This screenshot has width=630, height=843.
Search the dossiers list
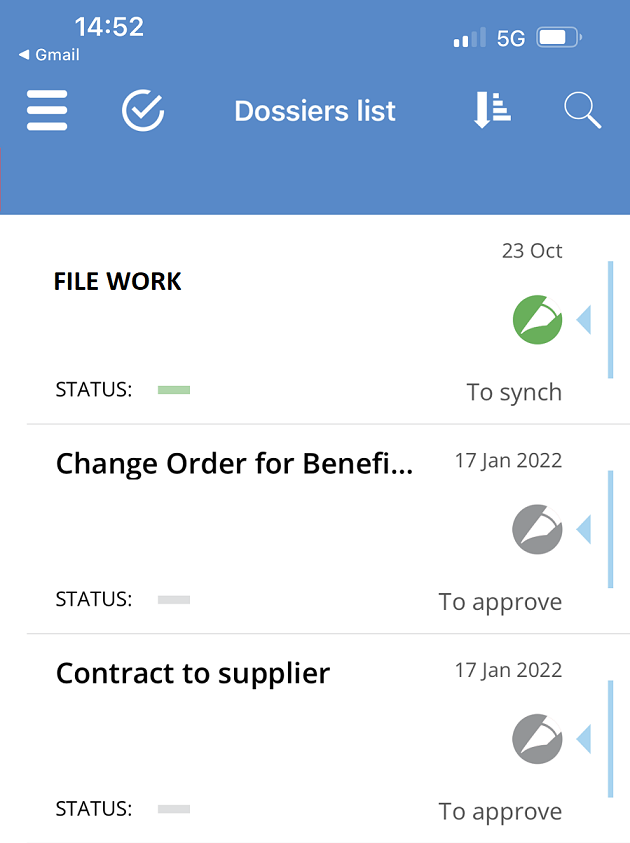[582, 110]
